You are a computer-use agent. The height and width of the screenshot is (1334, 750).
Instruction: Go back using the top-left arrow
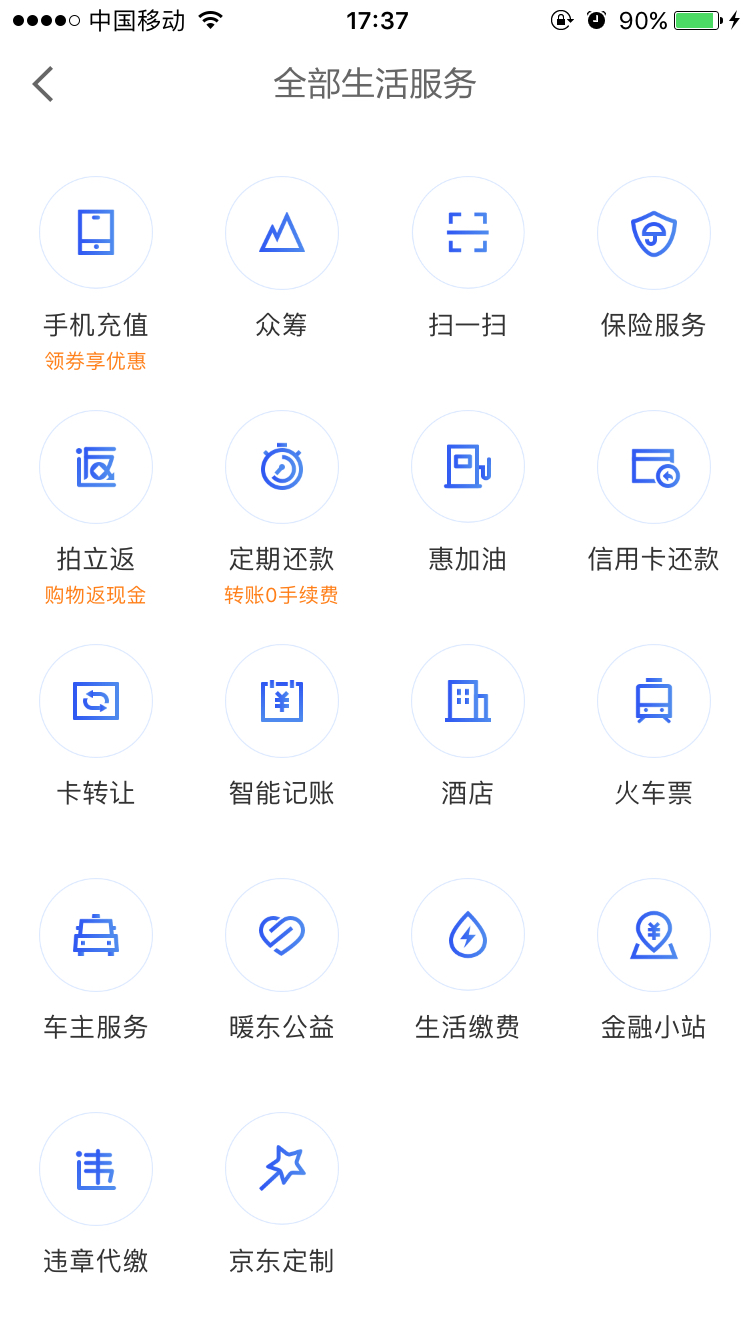[x=43, y=84]
